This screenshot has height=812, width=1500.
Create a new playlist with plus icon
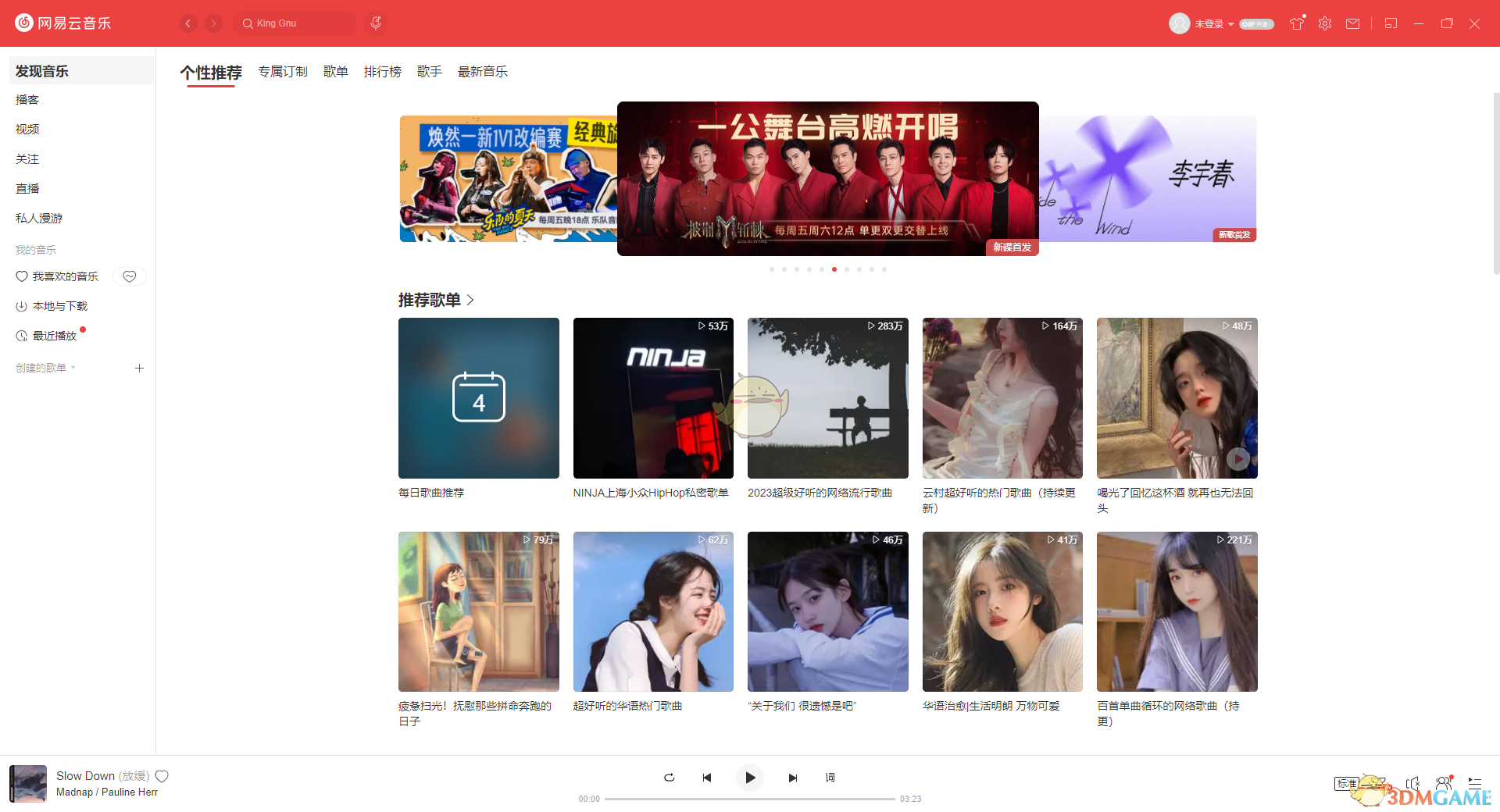pos(139,368)
